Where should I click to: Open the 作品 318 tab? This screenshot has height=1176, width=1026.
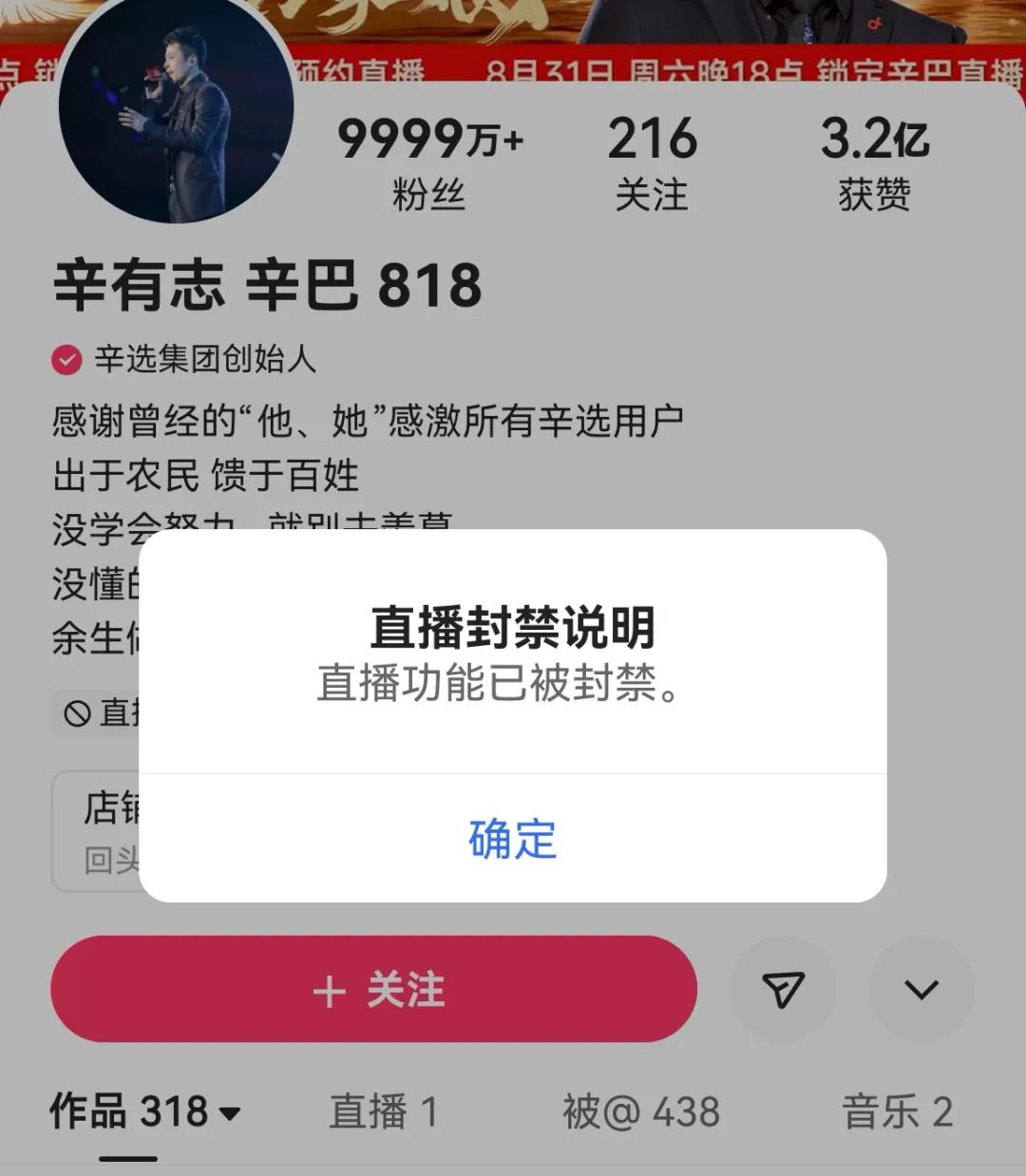[144, 1111]
